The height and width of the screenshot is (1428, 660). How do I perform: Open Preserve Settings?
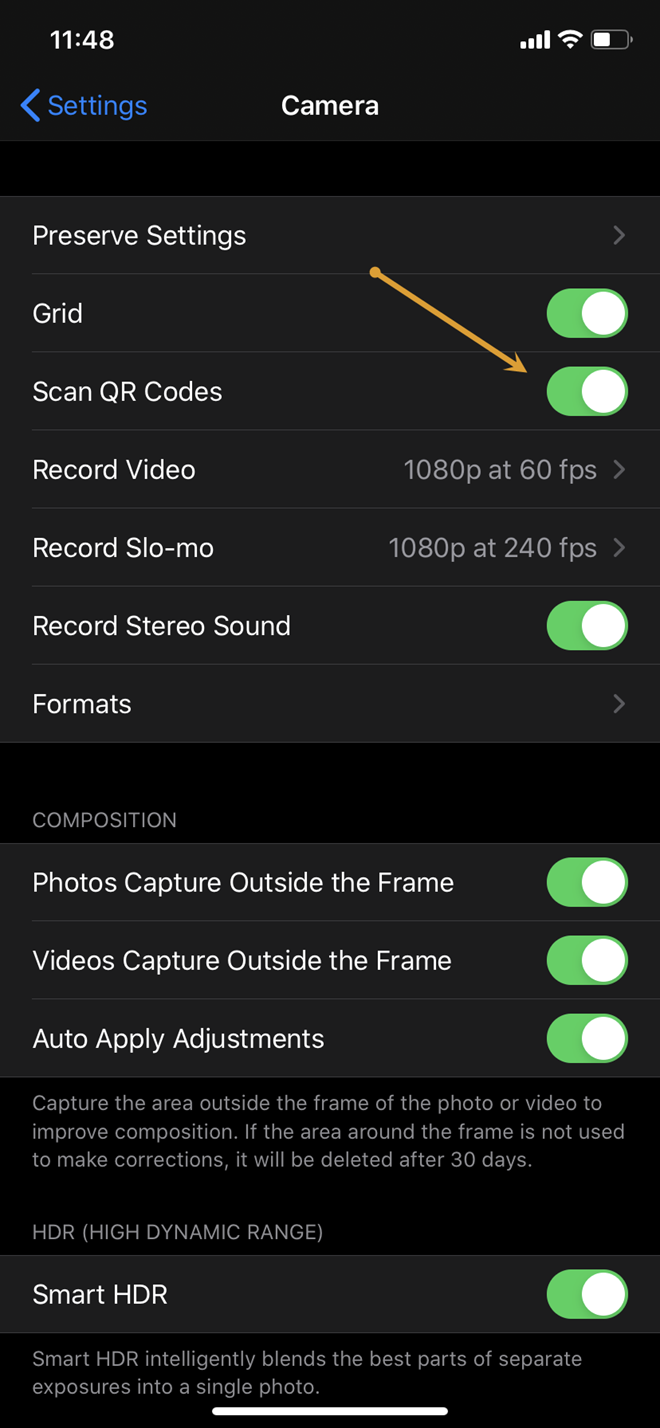330,236
